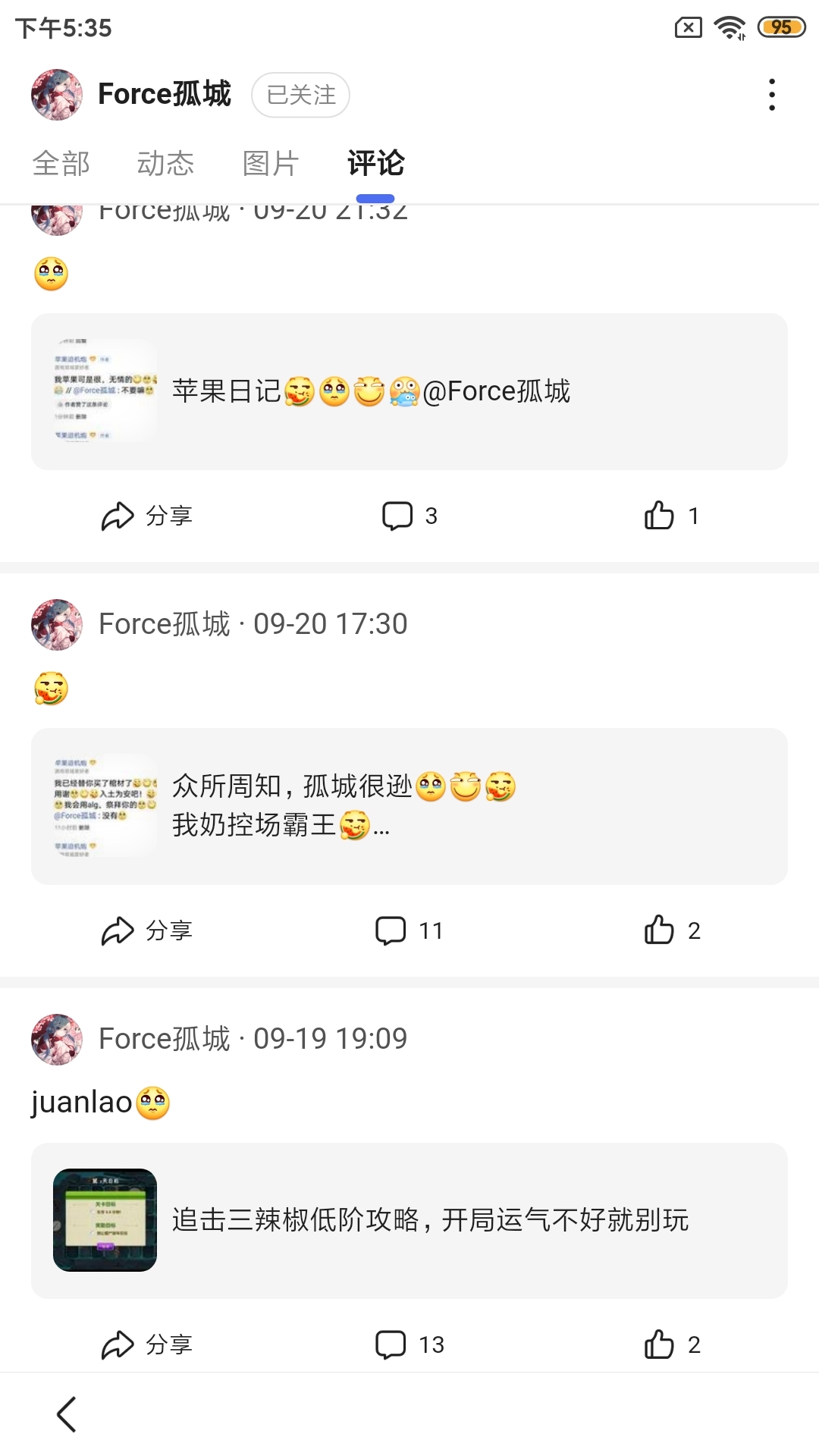View the 13 comments on juanlao post
Viewport: 819px width, 1456px height.
tap(409, 1345)
